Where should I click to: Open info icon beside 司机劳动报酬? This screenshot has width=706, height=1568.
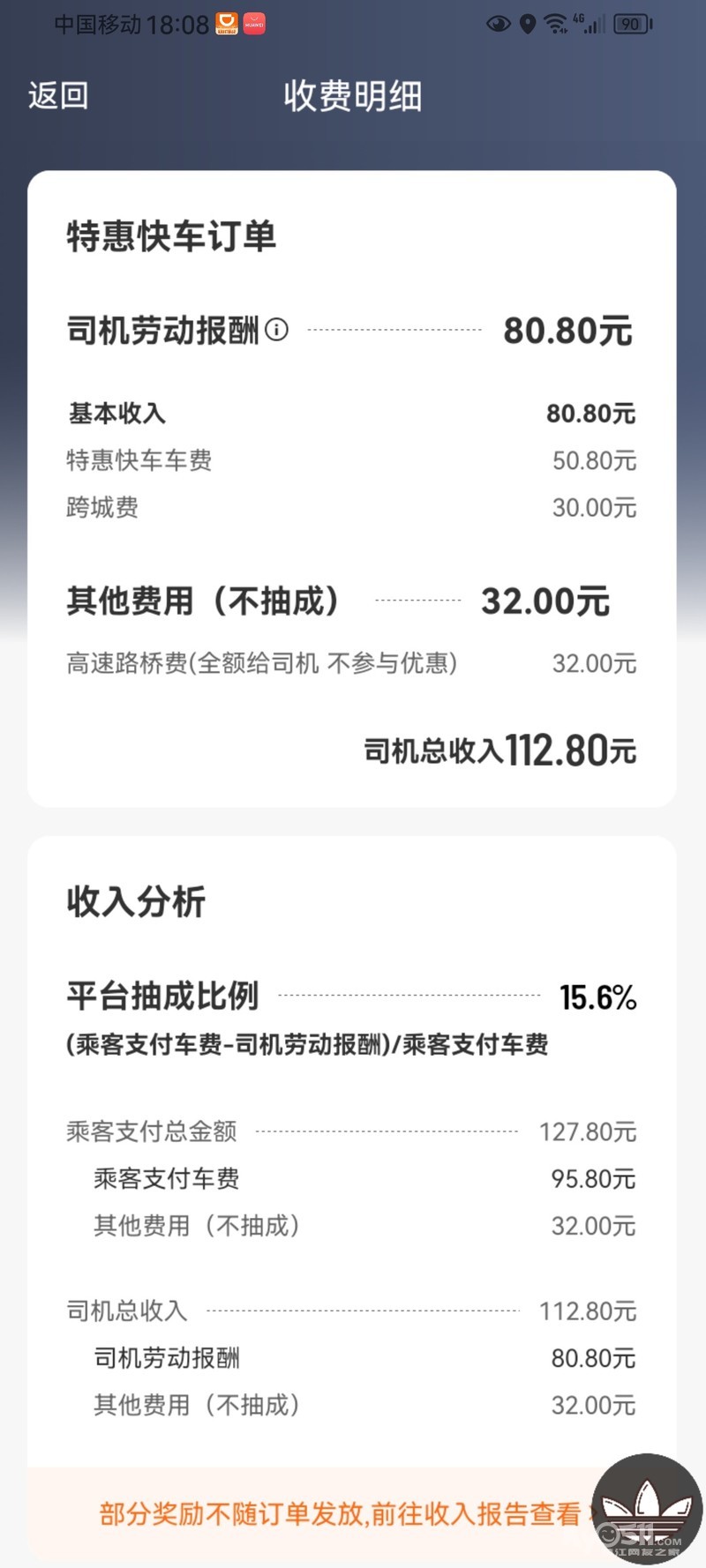coord(276,330)
